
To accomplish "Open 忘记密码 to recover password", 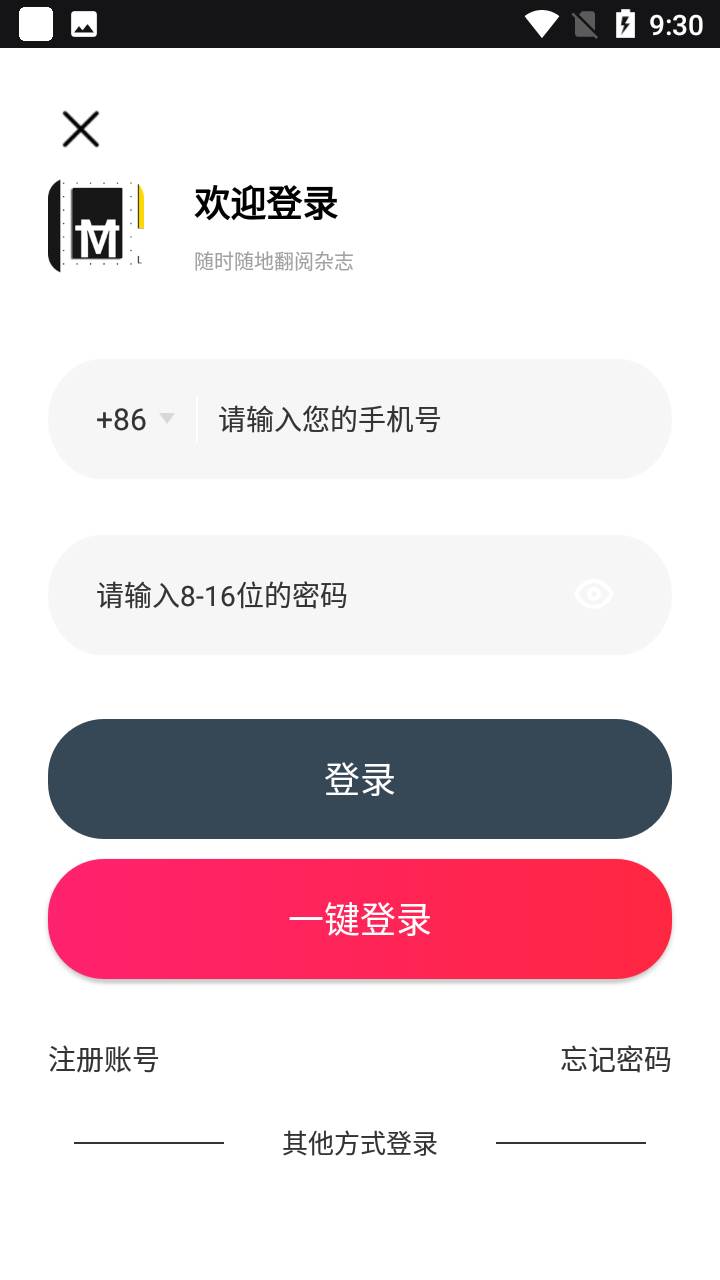I will [x=615, y=1060].
